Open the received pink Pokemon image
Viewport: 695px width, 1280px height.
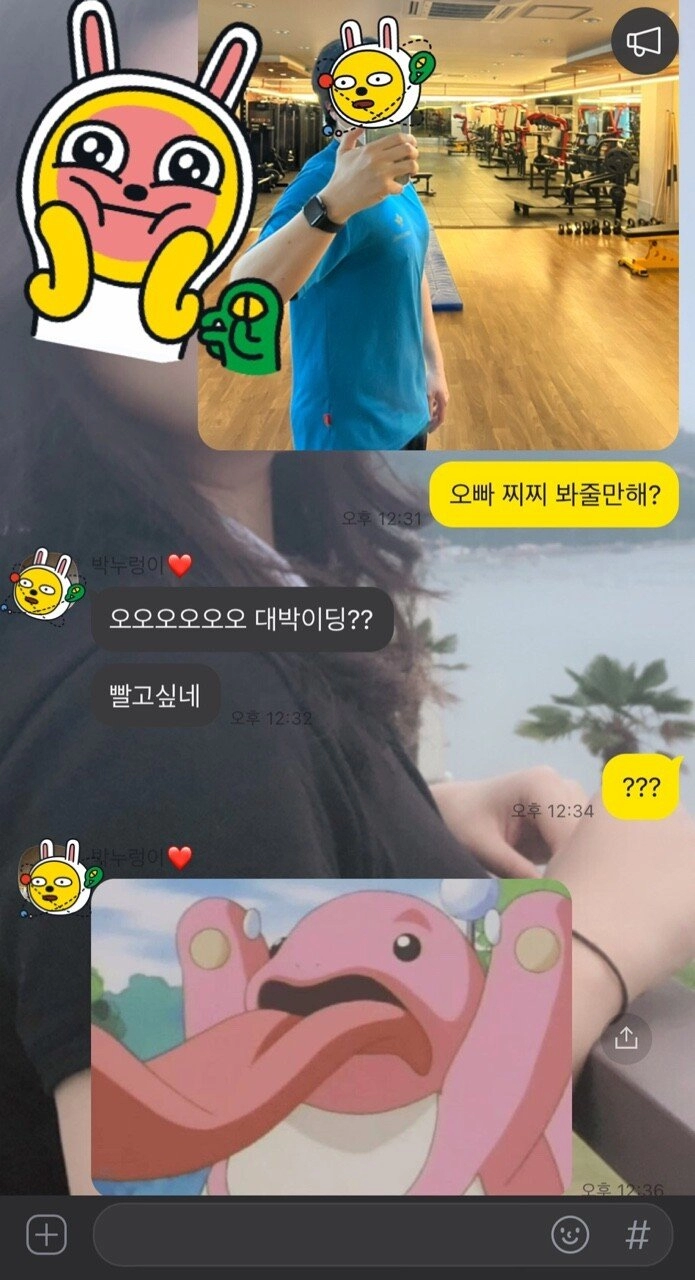tap(331, 1035)
